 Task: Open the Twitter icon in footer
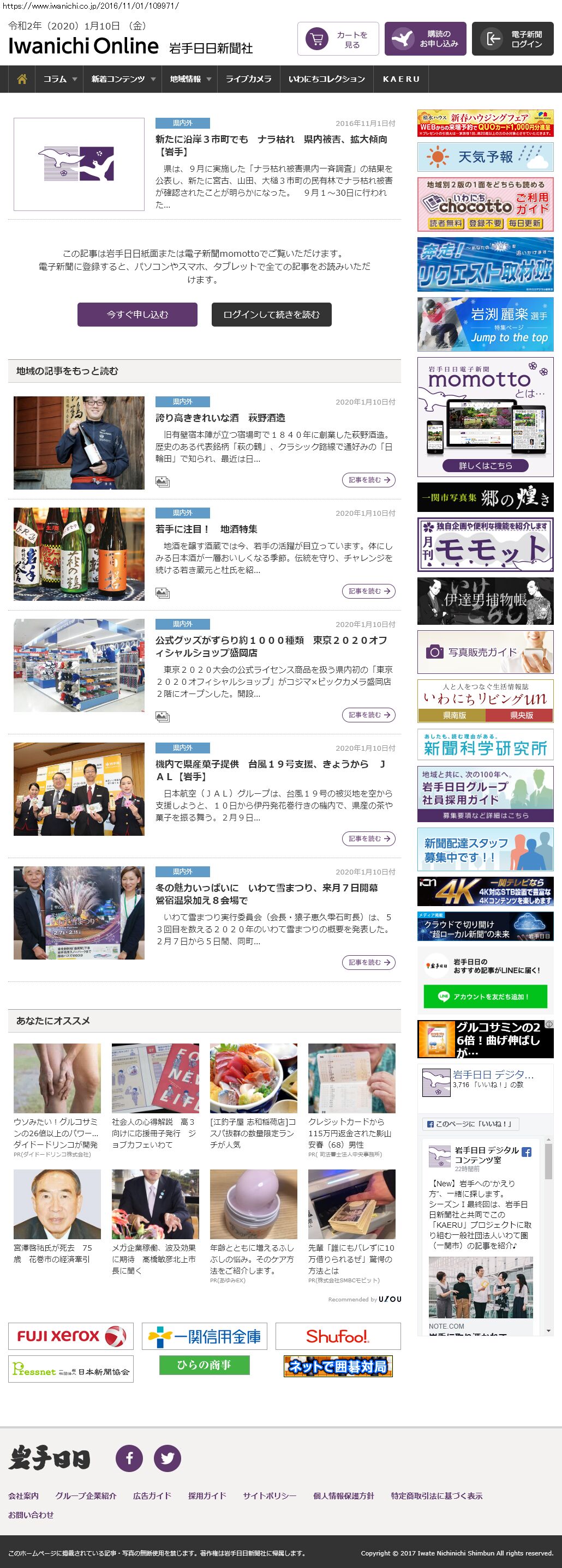pyautogui.click(x=167, y=1458)
